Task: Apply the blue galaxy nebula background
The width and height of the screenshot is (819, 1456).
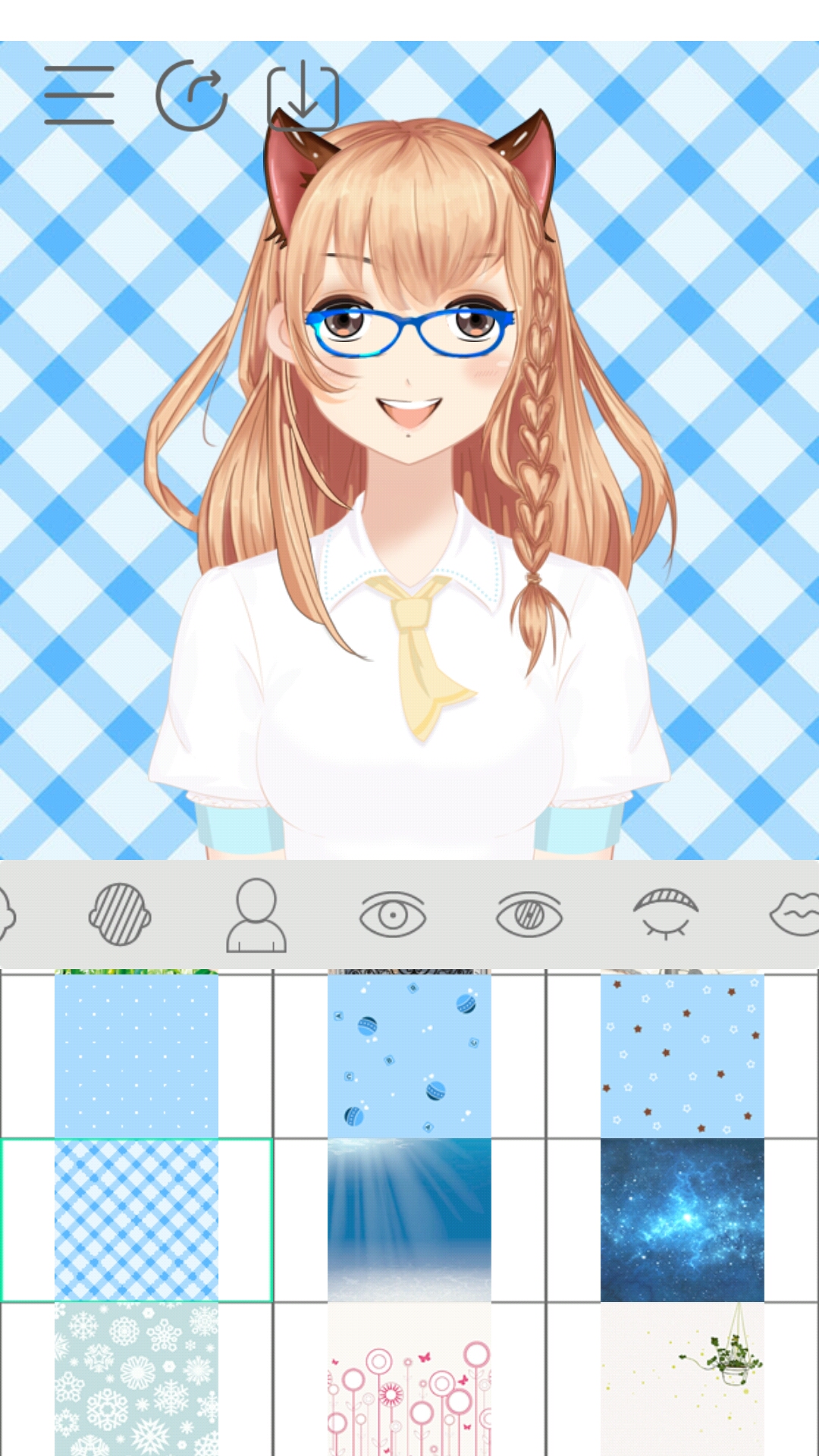Action: [x=682, y=1219]
